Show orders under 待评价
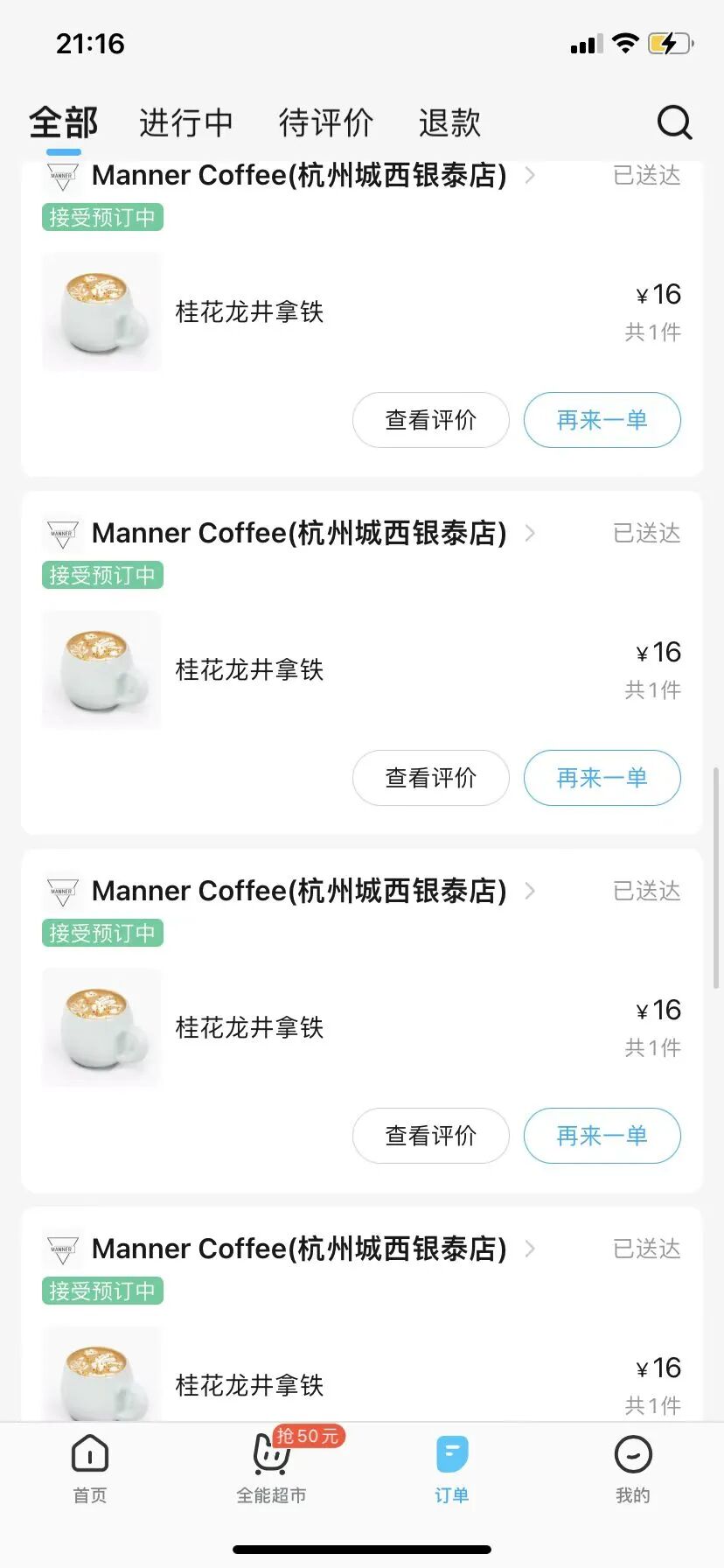Viewport: 724px width, 1568px height. pyautogui.click(x=325, y=122)
